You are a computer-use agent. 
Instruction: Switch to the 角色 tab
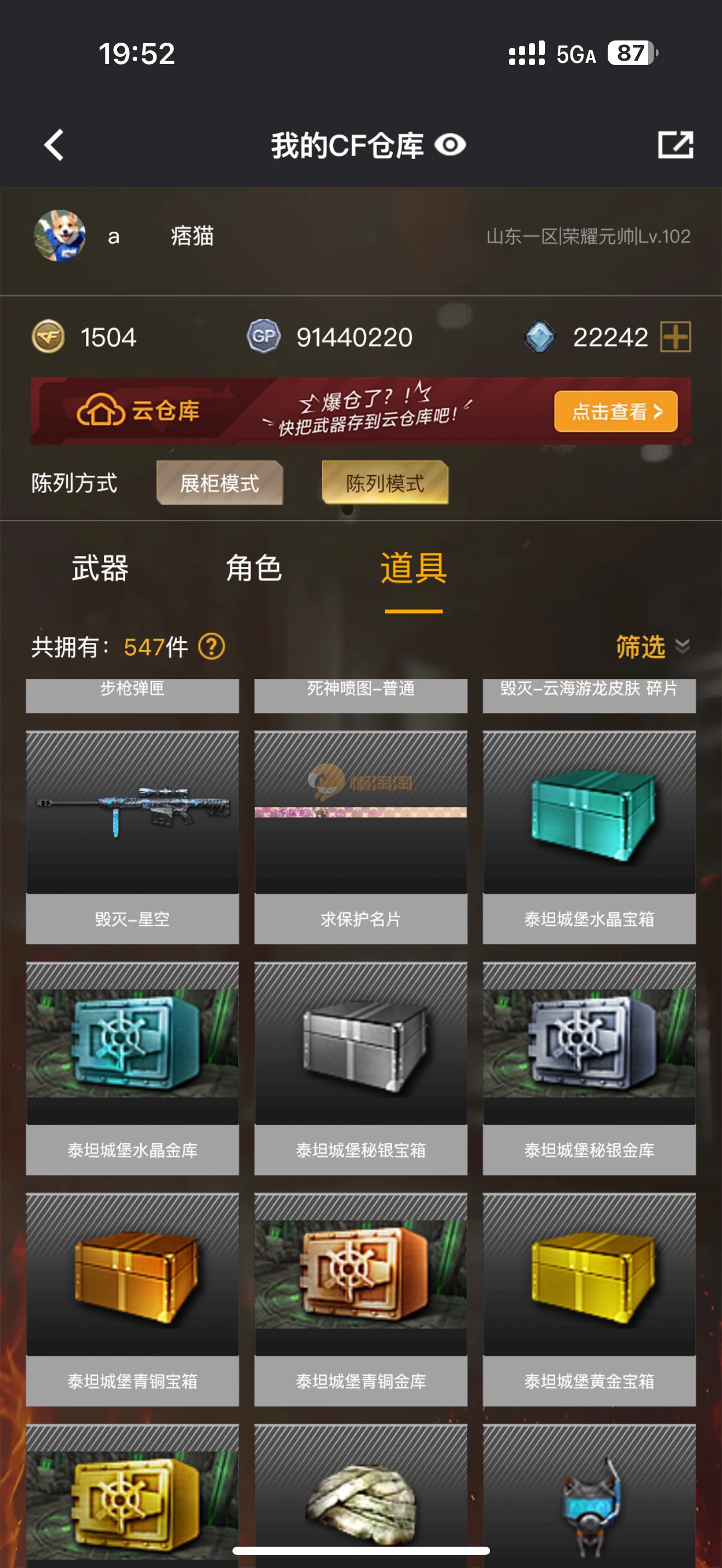point(253,568)
